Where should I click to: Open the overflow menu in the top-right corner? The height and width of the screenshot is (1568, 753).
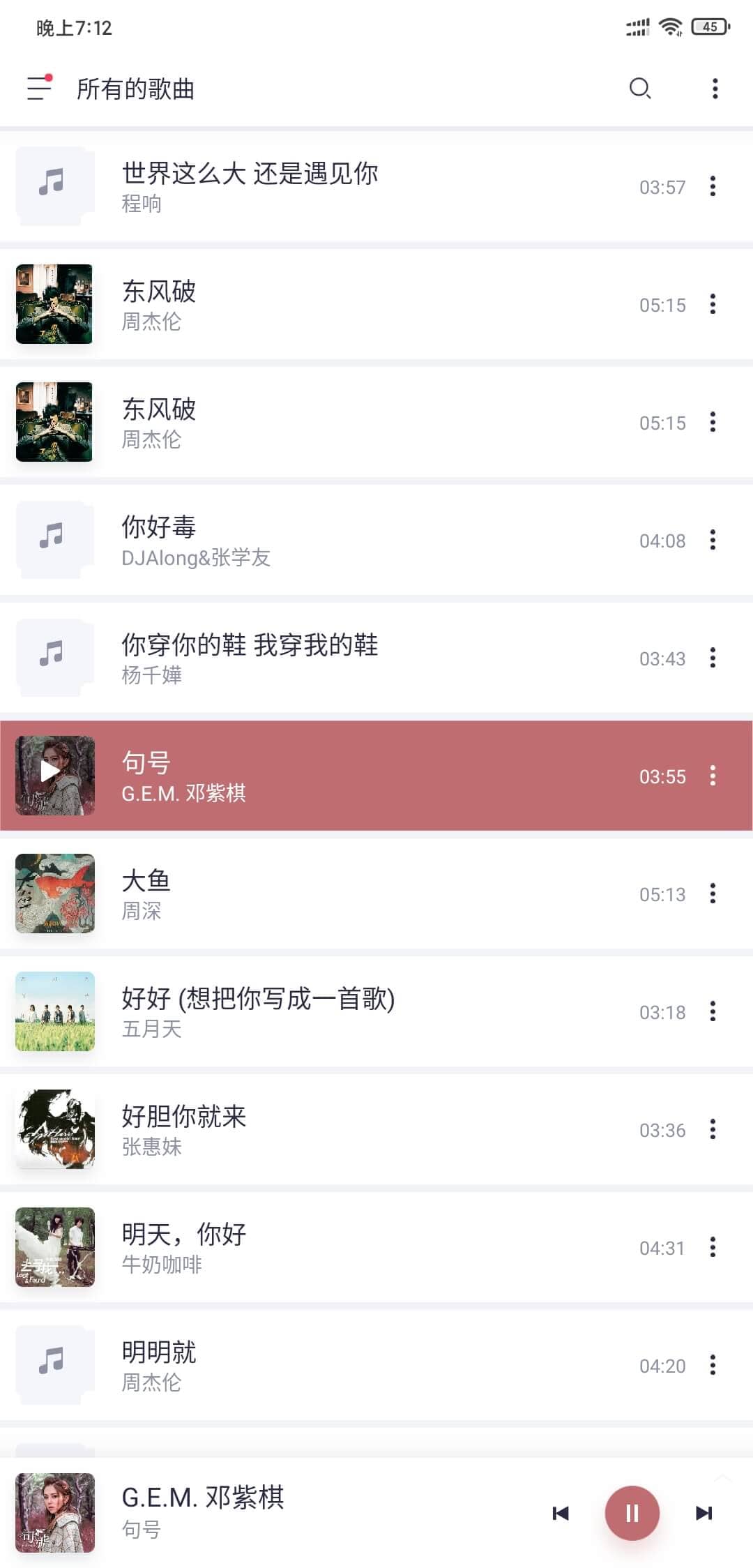click(x=712, y=89)
